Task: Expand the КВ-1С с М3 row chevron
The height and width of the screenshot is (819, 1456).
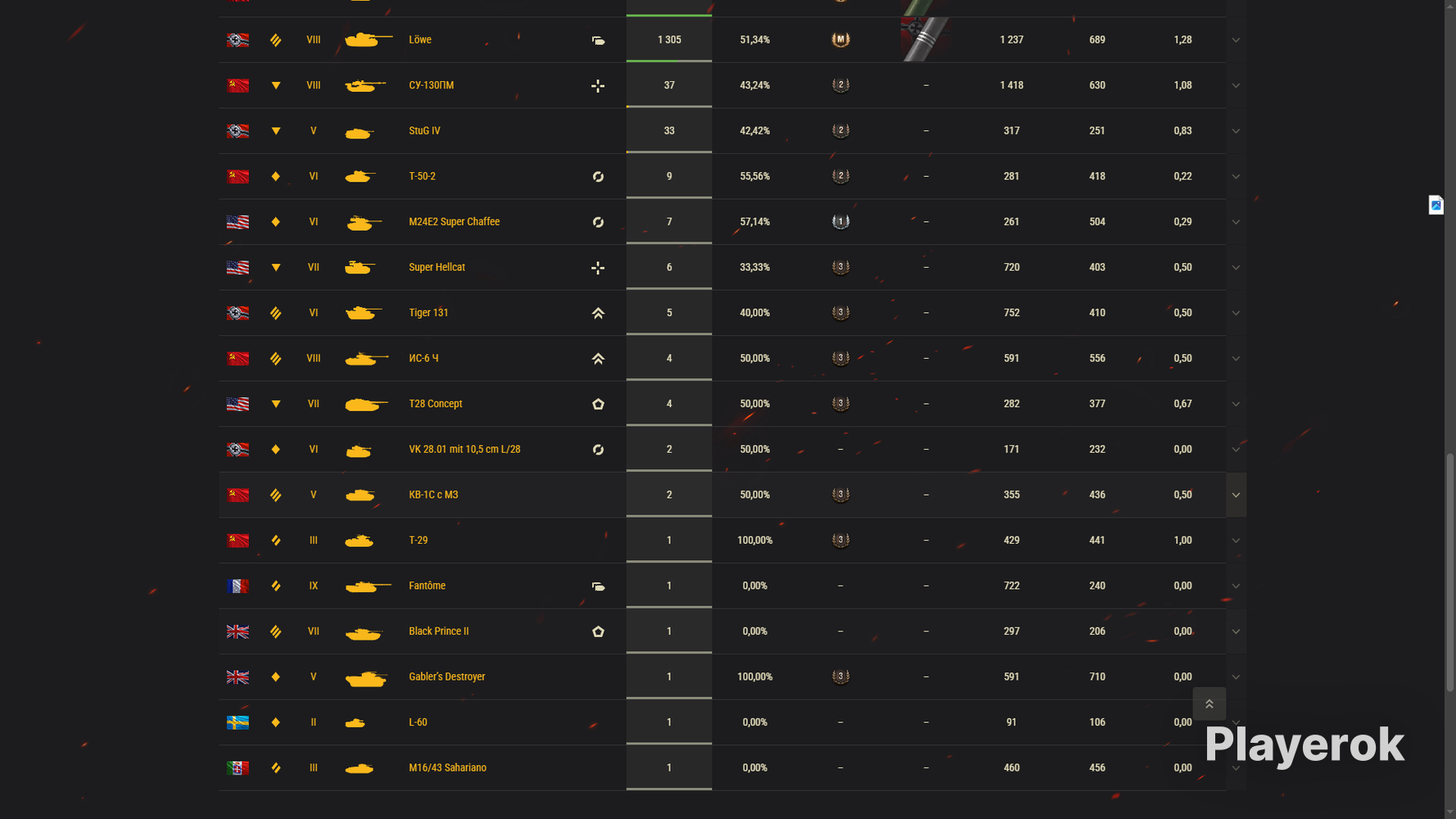Action: (x=1236, y=495)
